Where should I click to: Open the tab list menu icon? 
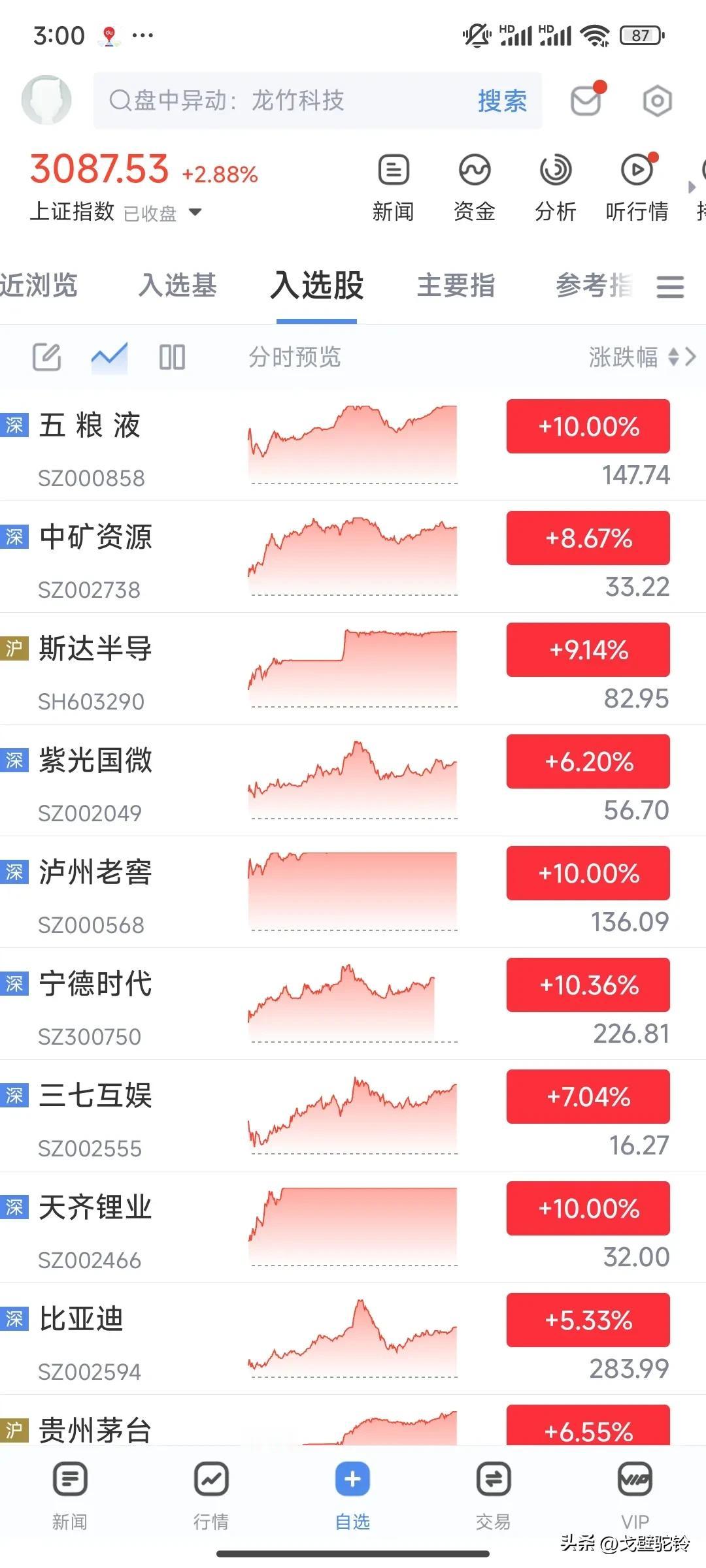(x=670, y=287)
